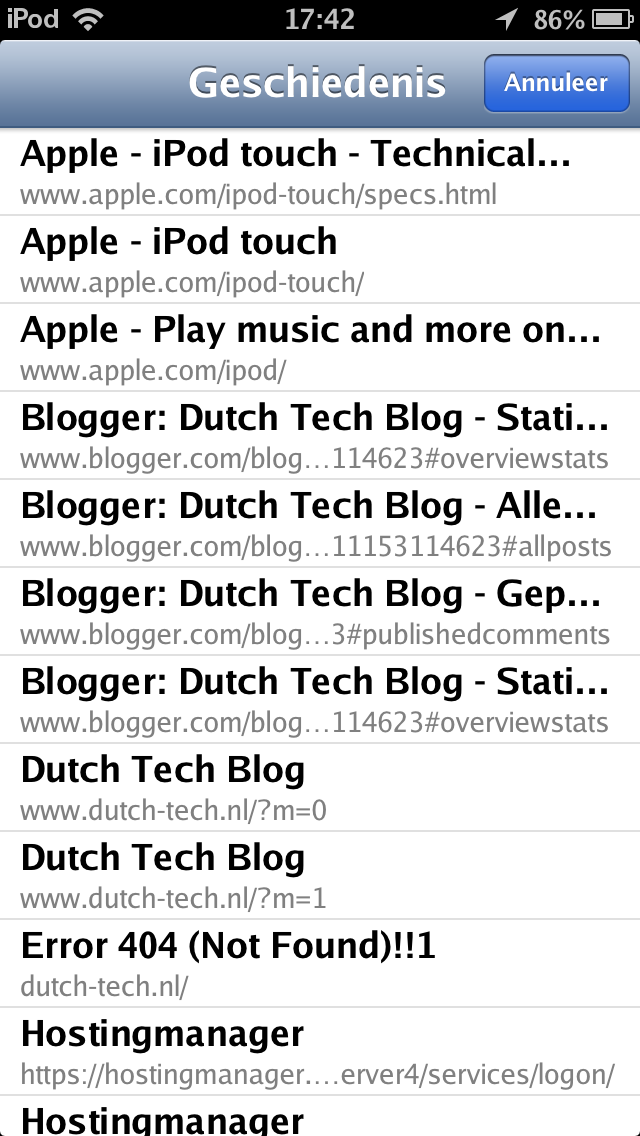Open Blogger entry ending in #publishedcomments
This screenshot has width=640, height=1136.
320,611
